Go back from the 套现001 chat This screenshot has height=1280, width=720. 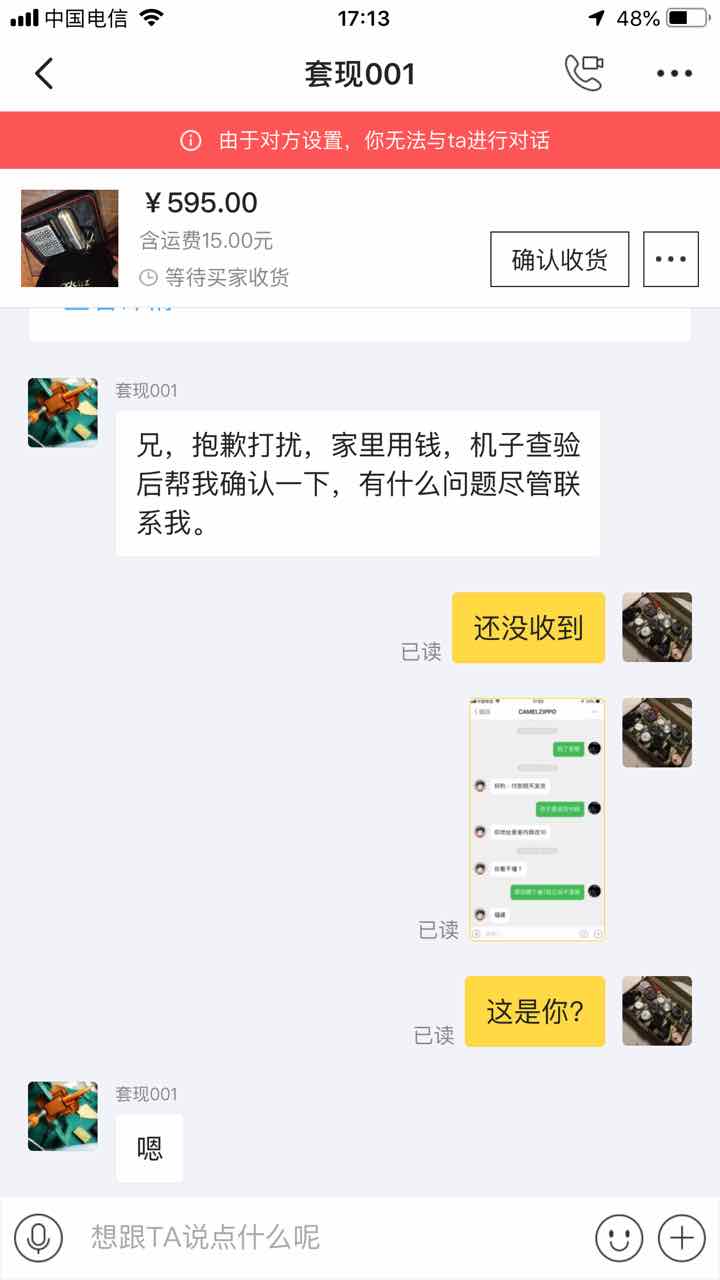(43, 74)
